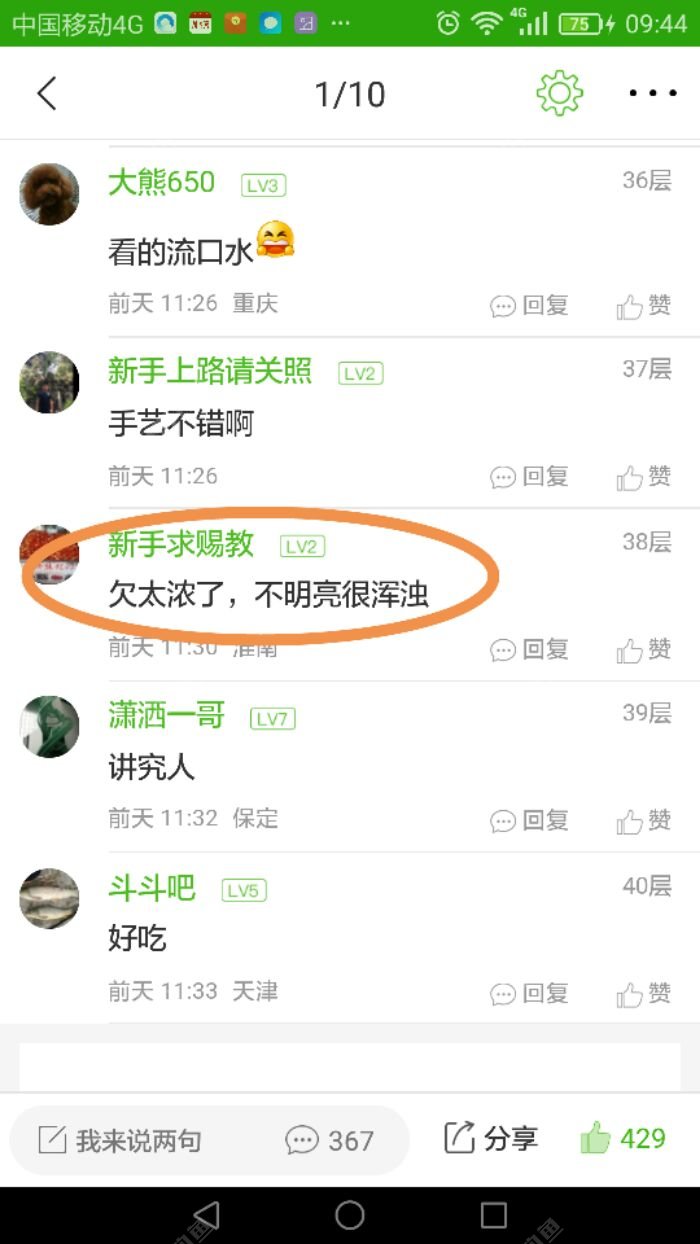View 潇洒一哥's avatar profile
The height and width of the screenshot is (1244, 700).
click(x=49, y=726)
